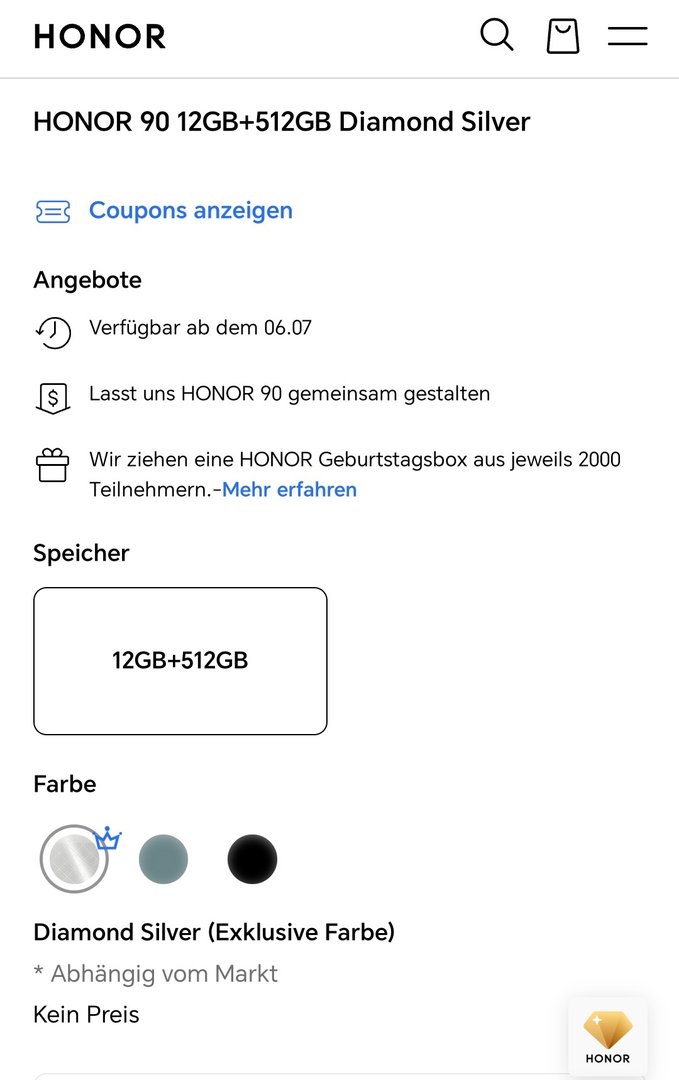This screenshot has width=679, height=1080.
Task: Open the search icon in the header
Action: pyautogui.click(x=496, y=36)
